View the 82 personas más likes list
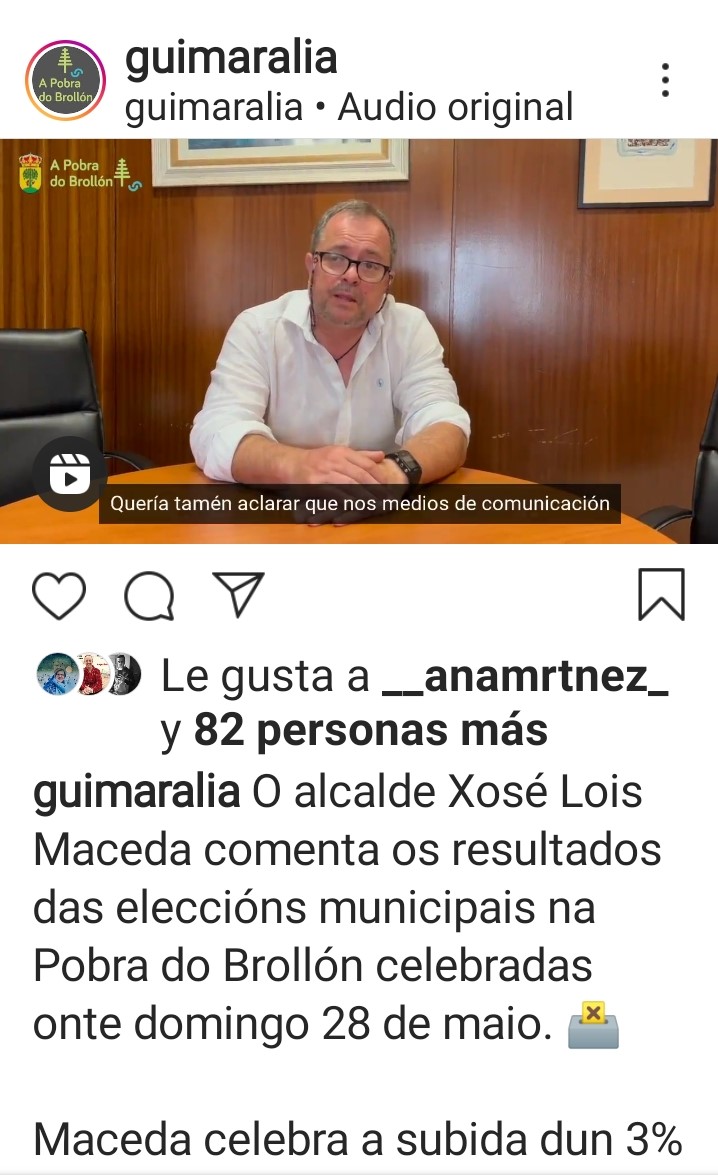718x1175 pixels. (x=371, y=731)
